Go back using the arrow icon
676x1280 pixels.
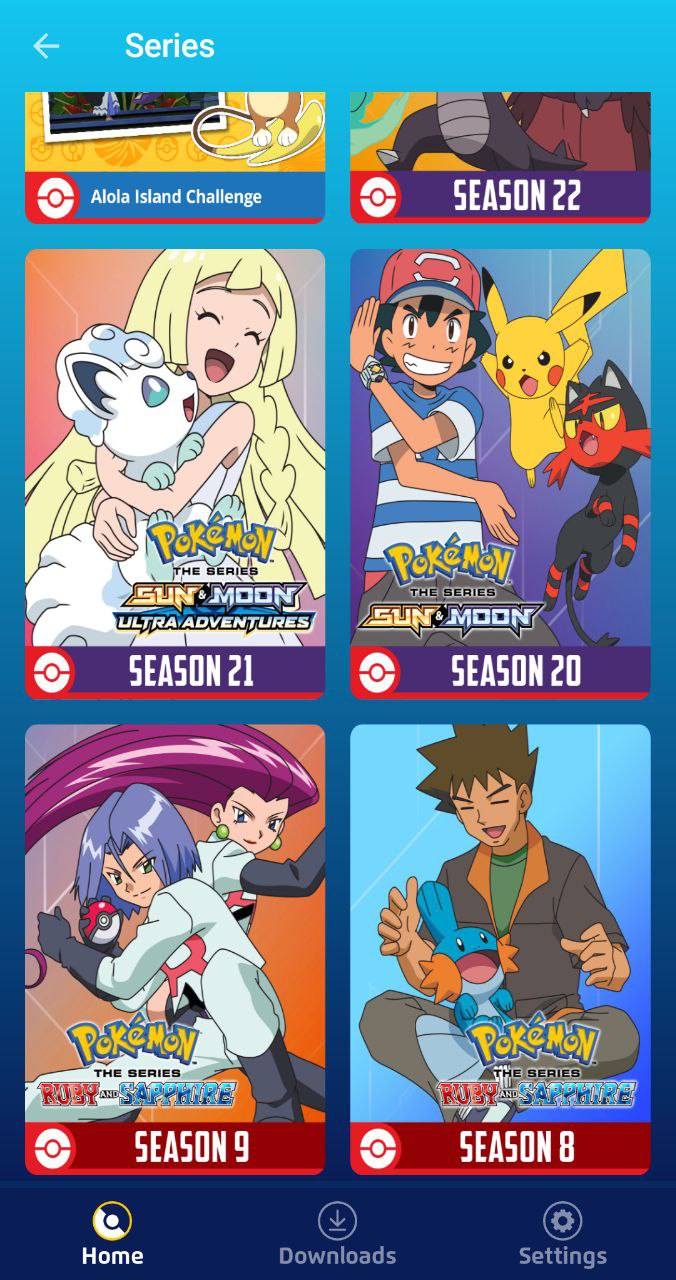pyautogui.click(x=46, y=46)
